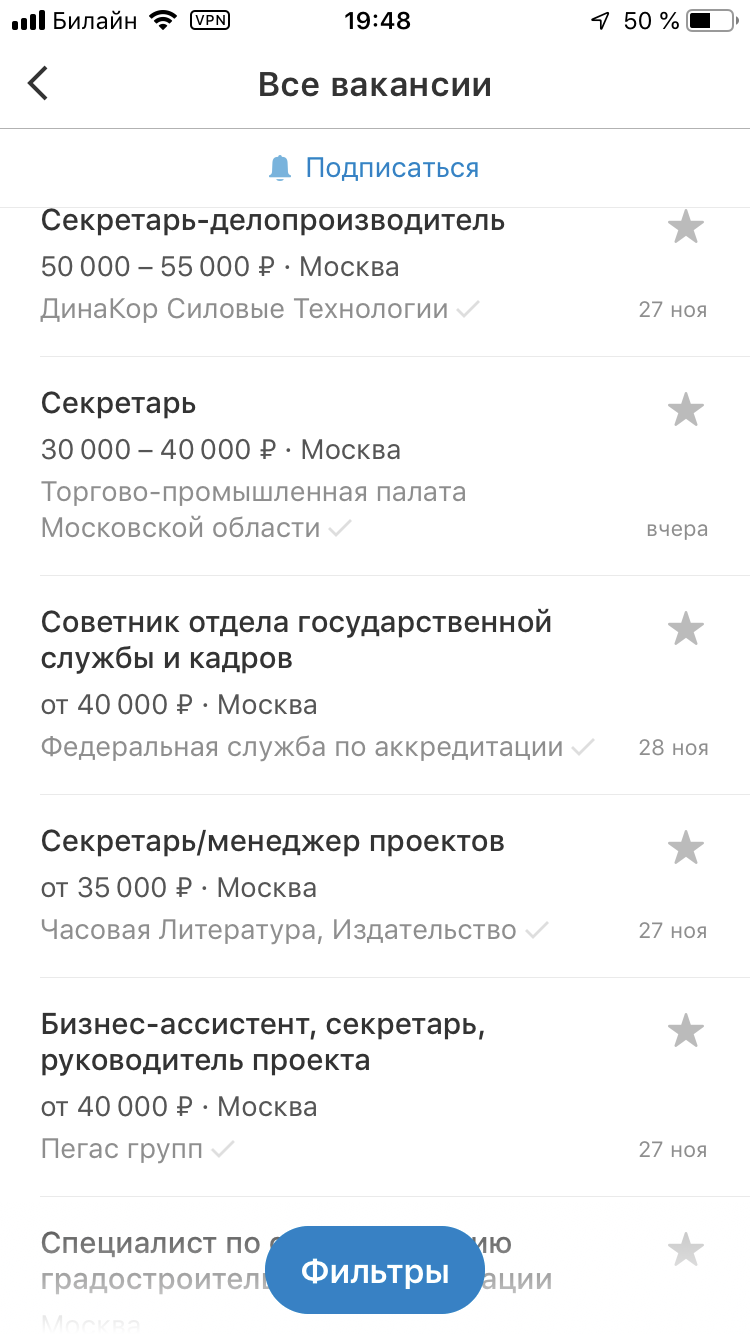
Task: Go back using the top-left arrow
Action: pyautogui.click(x=38, y=84)
